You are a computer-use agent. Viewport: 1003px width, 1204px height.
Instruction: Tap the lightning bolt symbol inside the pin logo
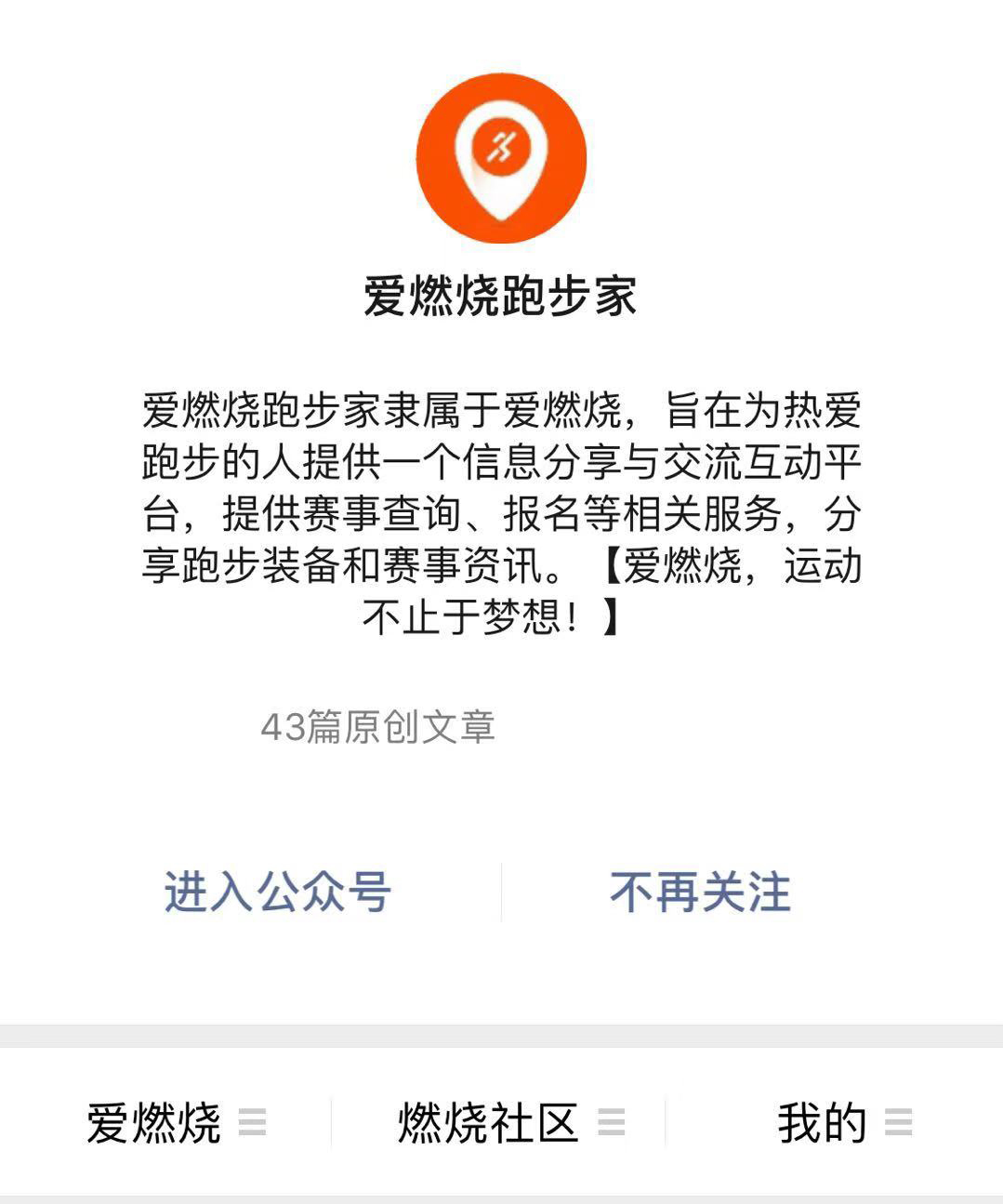(x=501, y=147)
